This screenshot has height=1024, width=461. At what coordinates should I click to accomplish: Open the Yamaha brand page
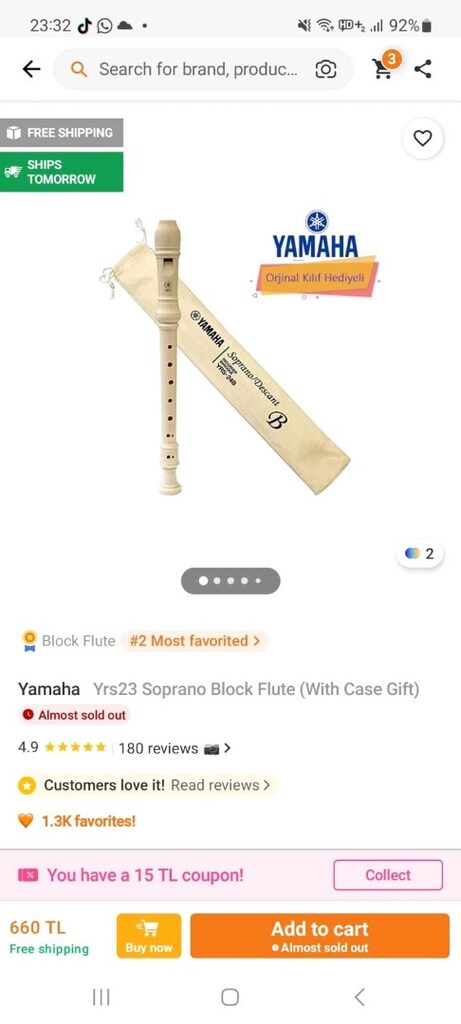(49, 689)
